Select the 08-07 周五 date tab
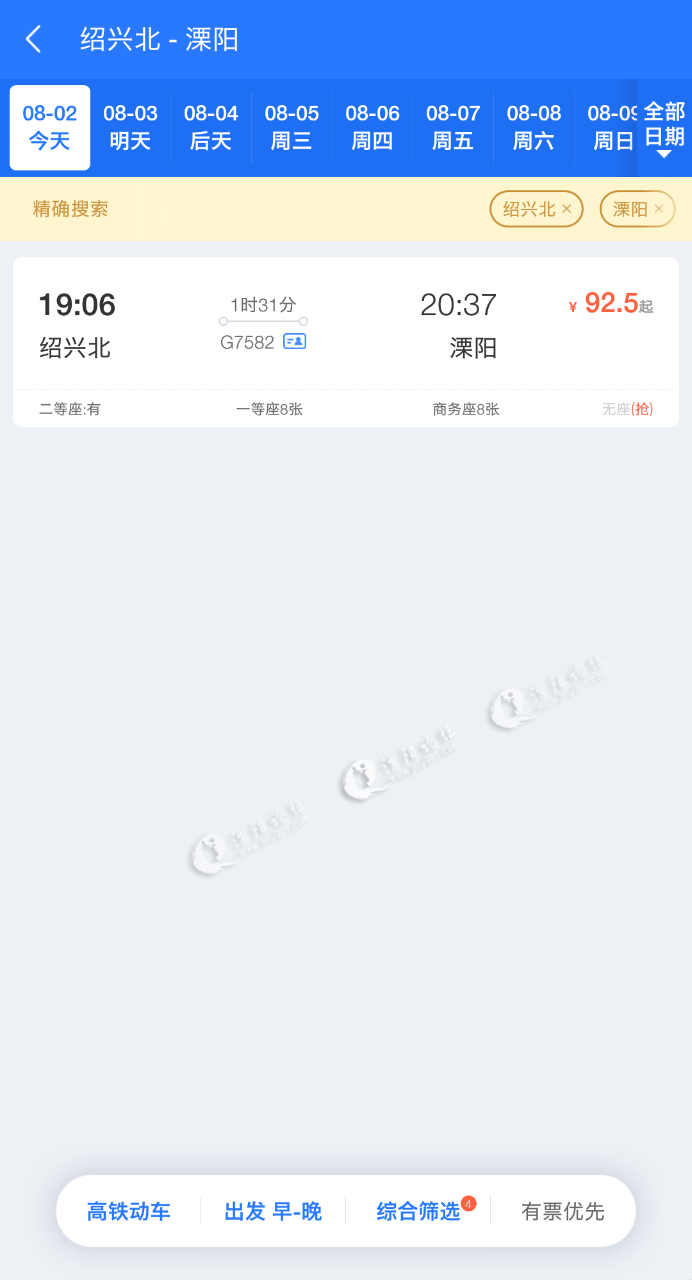The image size is (692, 1280). 453,127
